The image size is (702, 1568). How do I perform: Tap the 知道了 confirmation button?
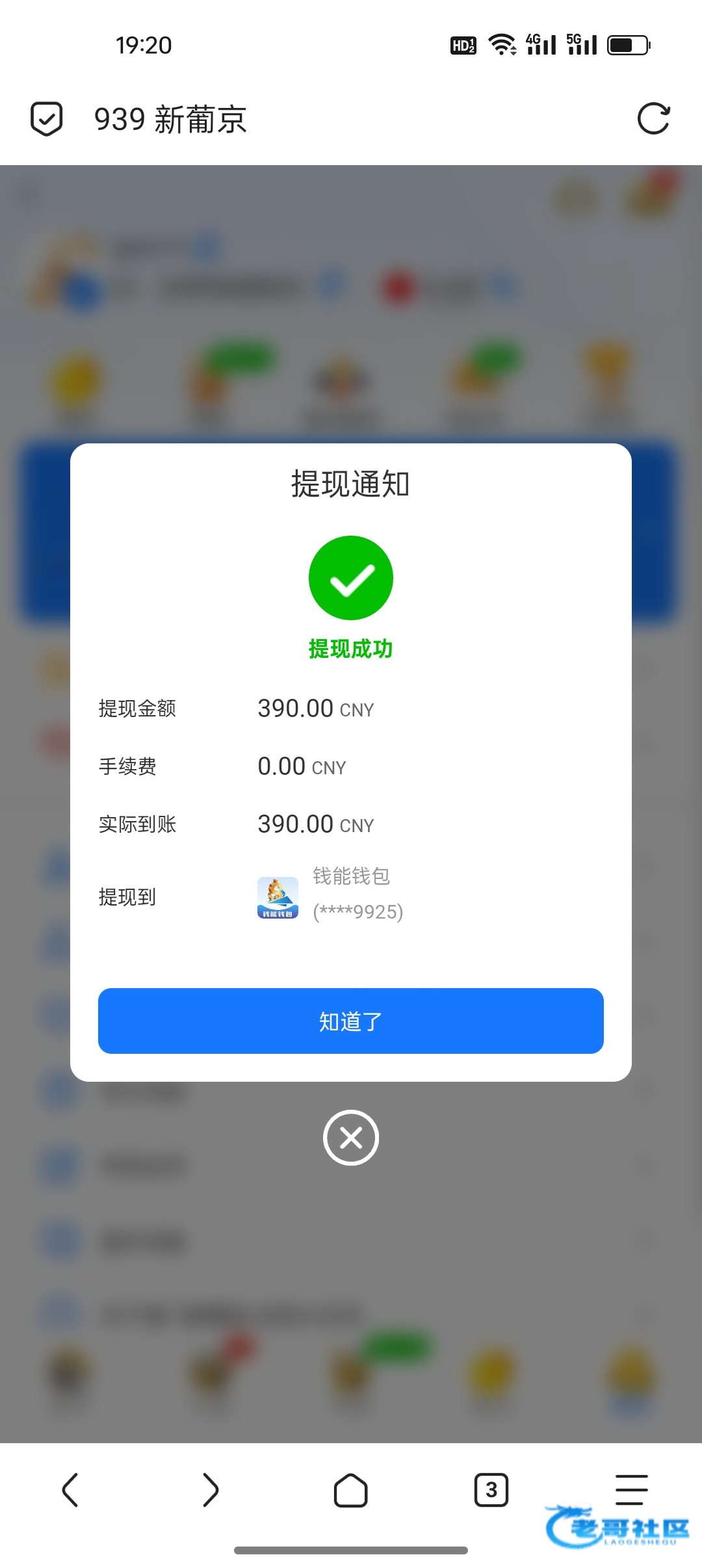pyautogui.click(x=351, y=1021)
